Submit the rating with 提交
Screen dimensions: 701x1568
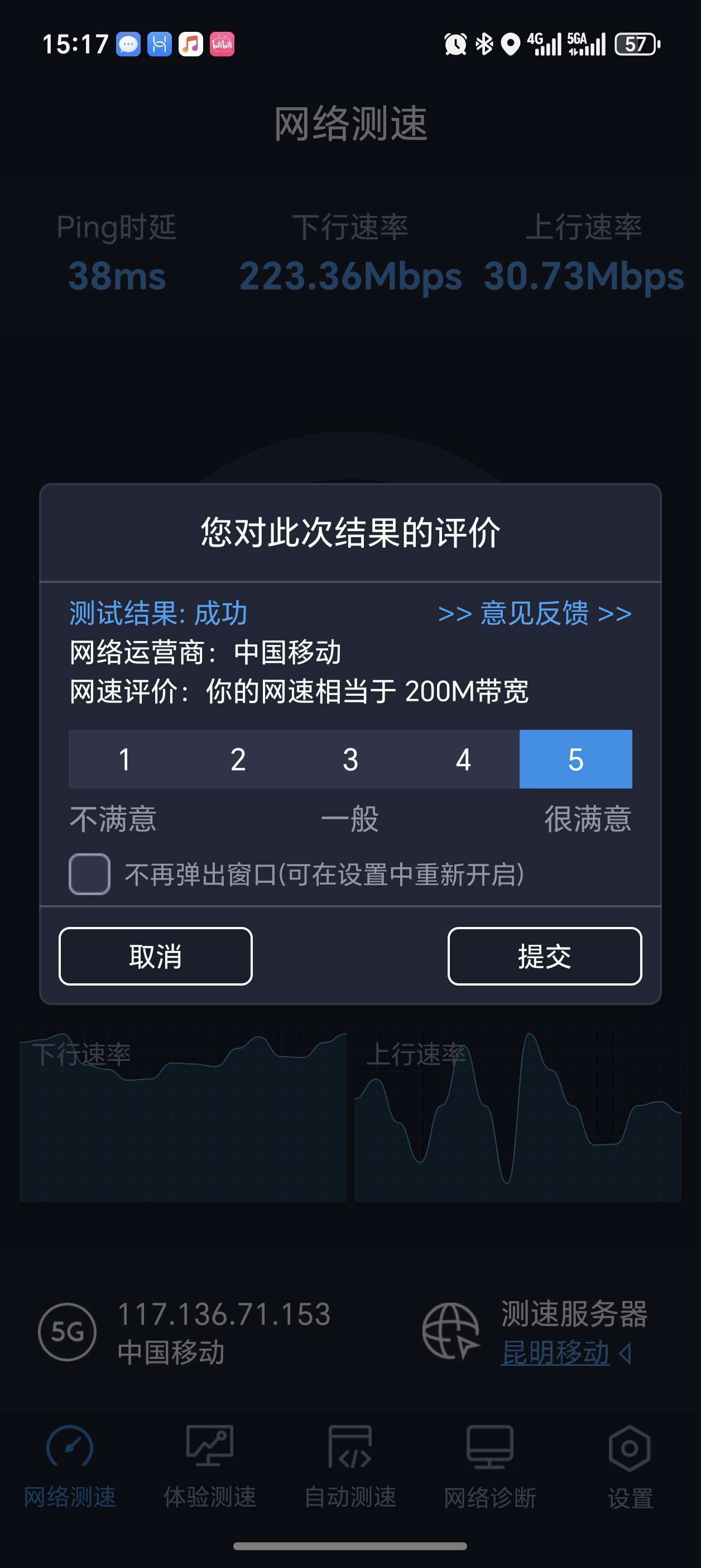click(545, 955)
